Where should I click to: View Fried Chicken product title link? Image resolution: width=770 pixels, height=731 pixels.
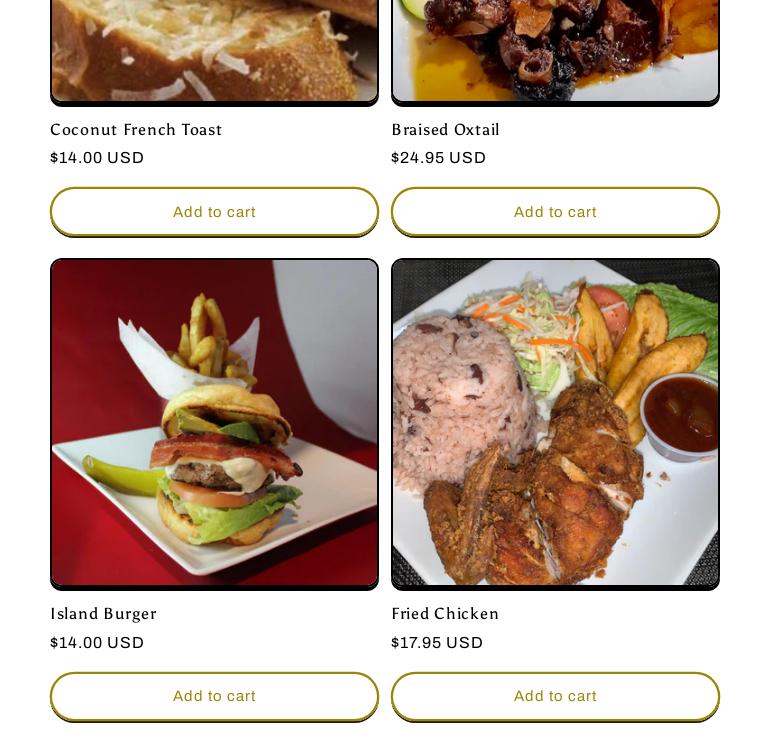tap(445, 614)
